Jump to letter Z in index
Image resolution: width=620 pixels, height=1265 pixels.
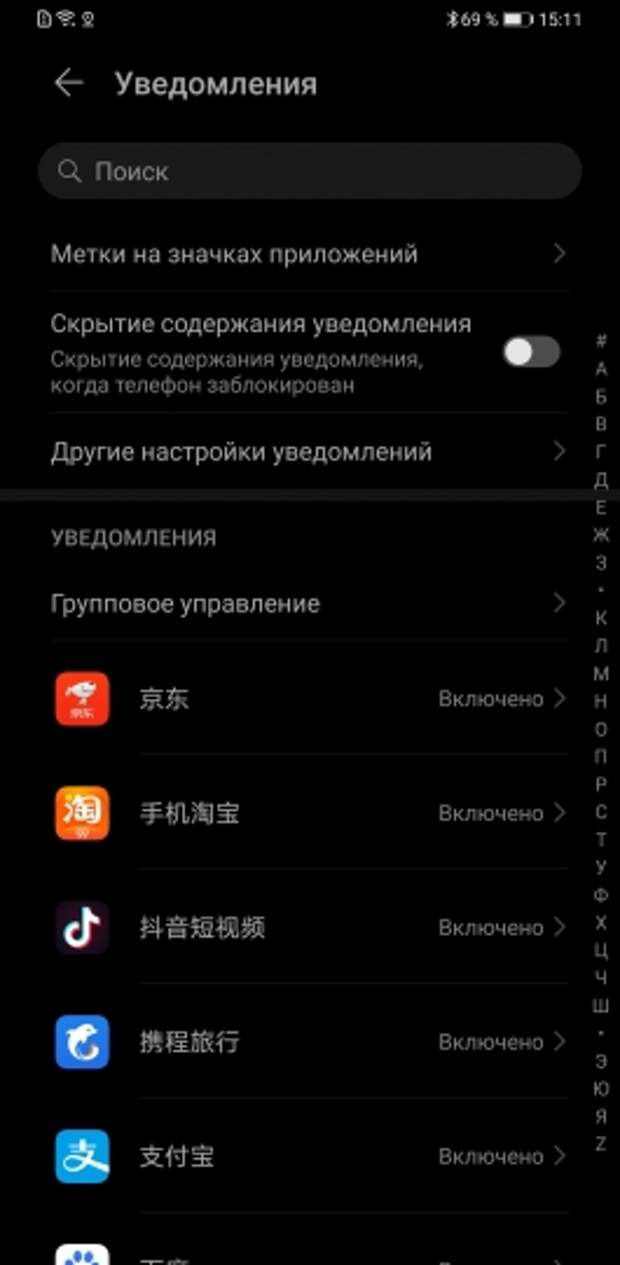pos(601,1144)
